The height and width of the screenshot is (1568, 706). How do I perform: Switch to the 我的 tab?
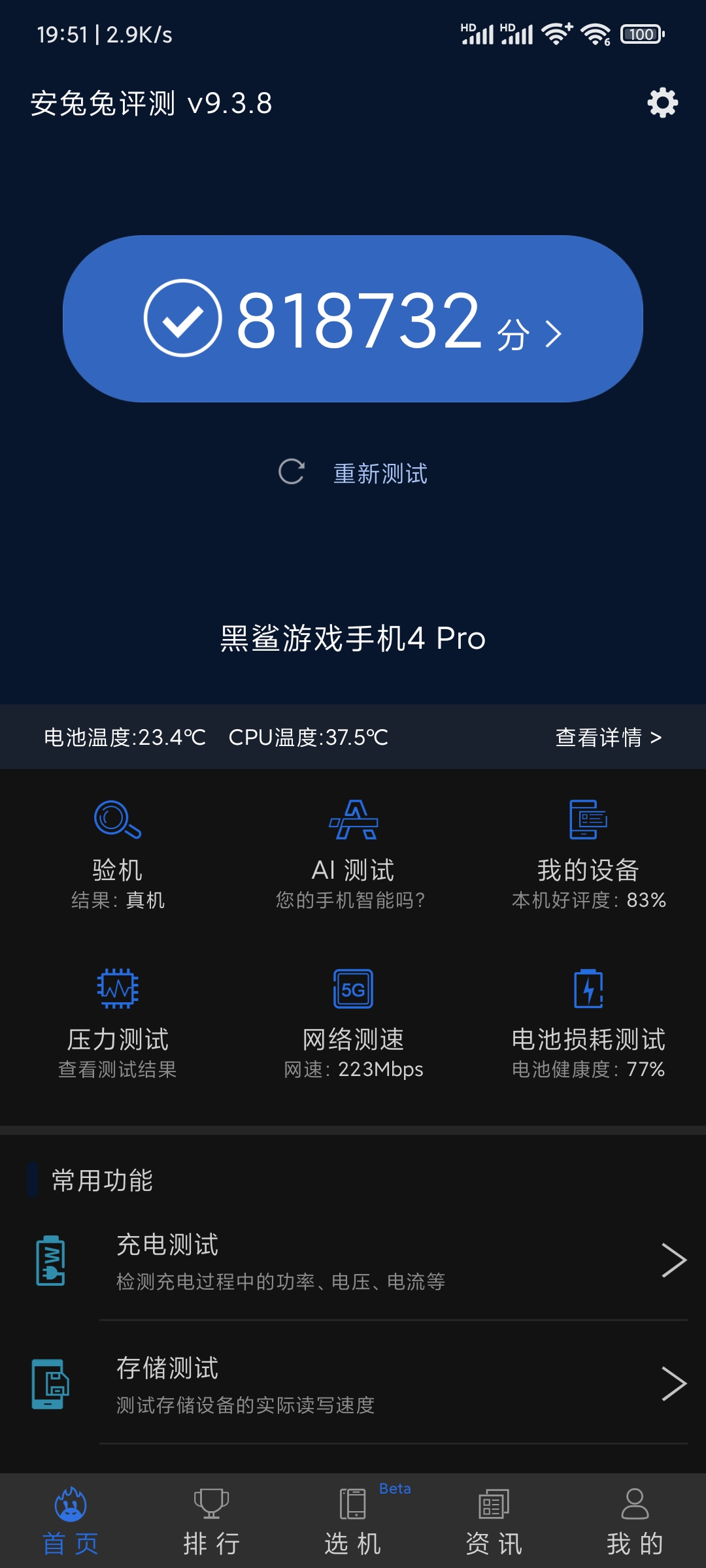pyautogui.click(x=635, y=1521)
